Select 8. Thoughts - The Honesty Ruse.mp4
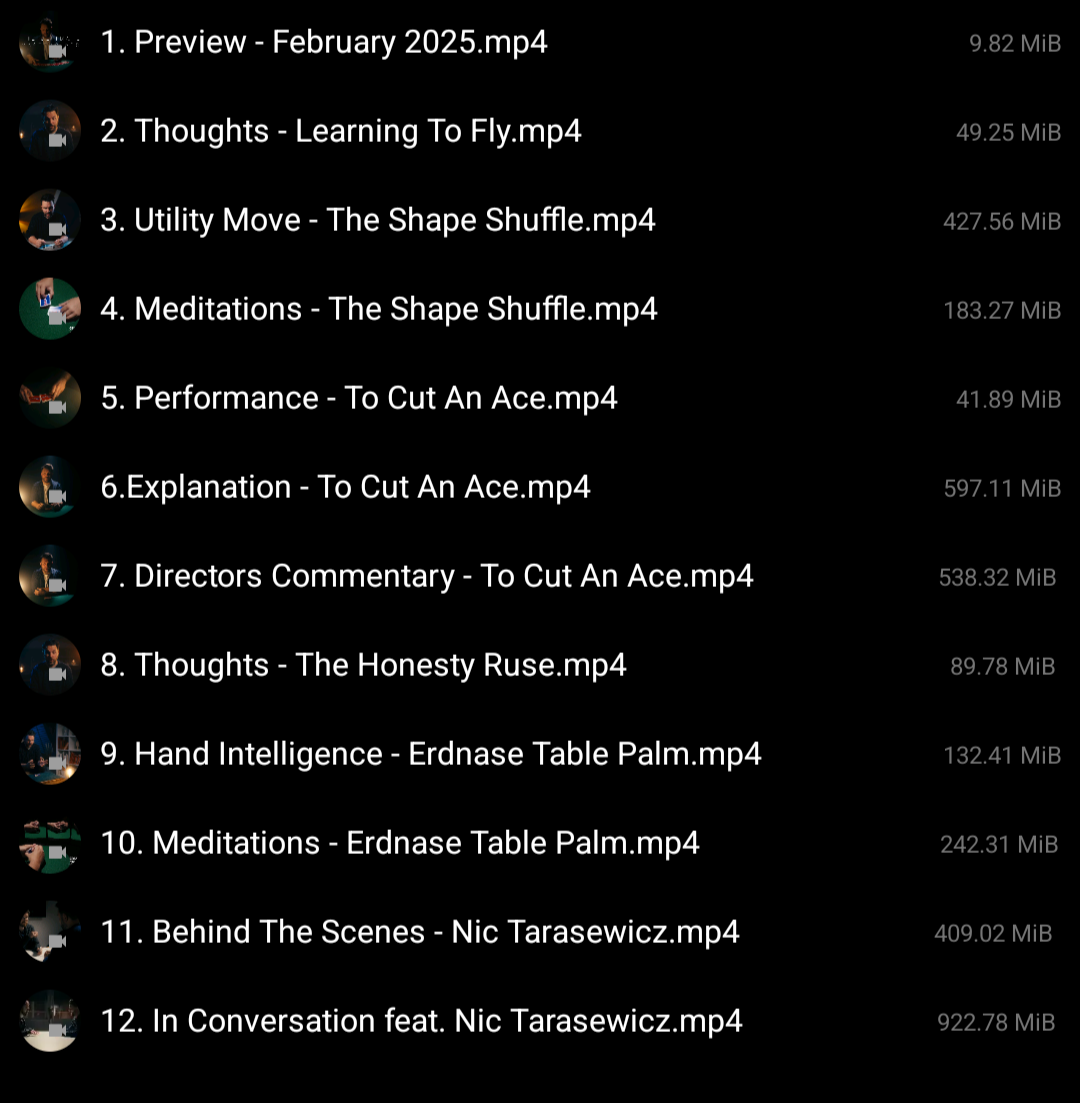The image size is (1080, 1103). pos(363,665)
